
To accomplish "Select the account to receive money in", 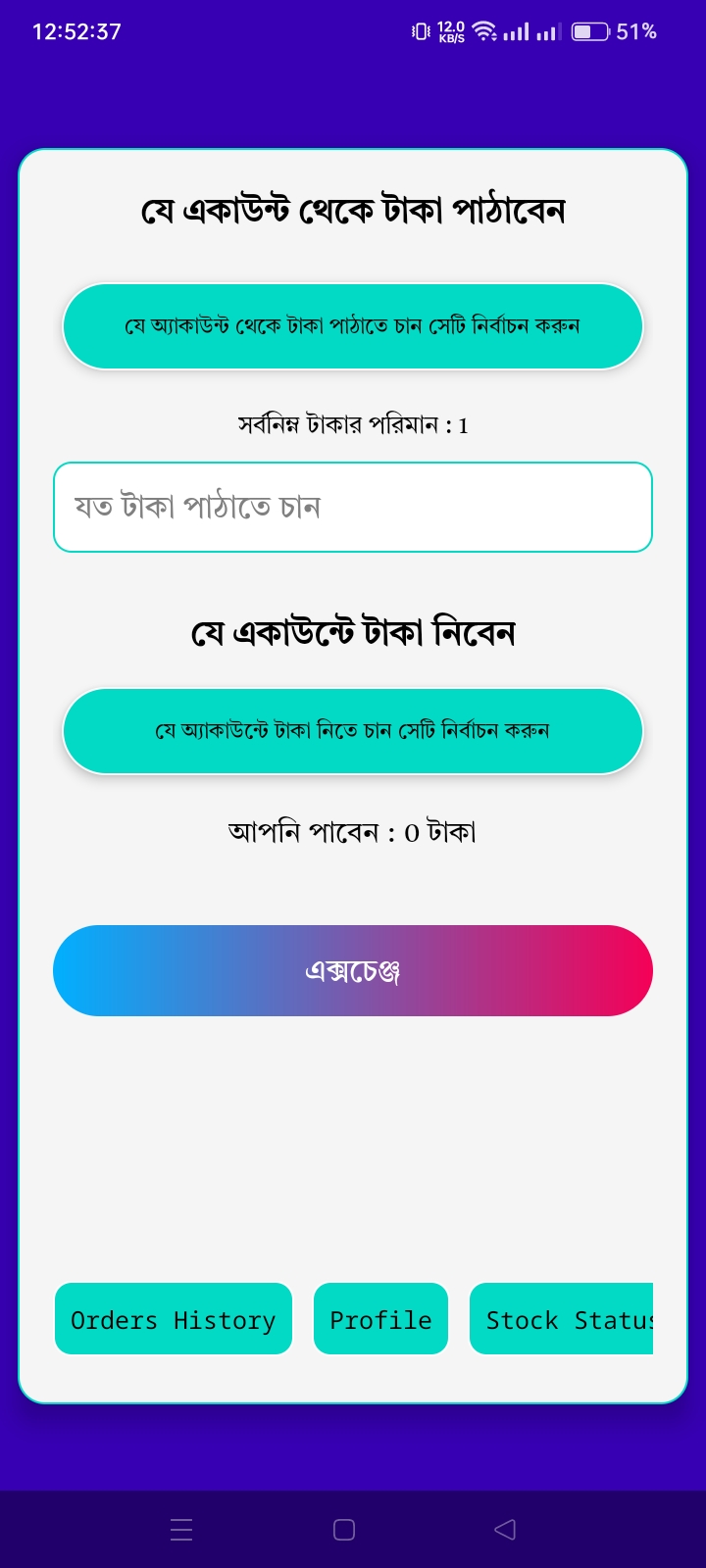I will coord(353,731).
